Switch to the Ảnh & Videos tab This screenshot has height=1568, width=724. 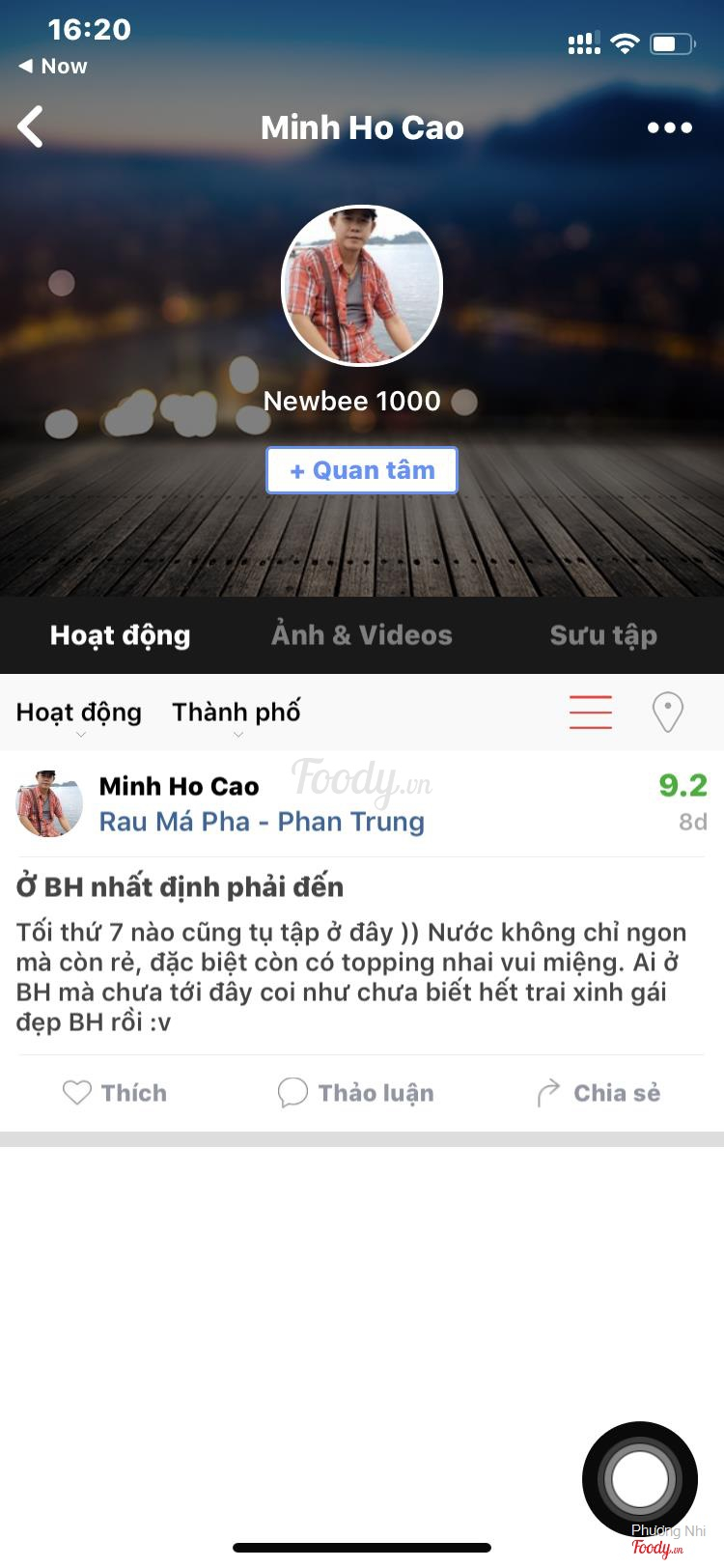(x=361, y=635)
